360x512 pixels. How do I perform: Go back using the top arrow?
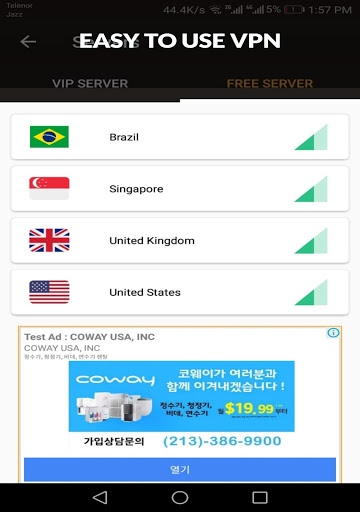(28, 42)
